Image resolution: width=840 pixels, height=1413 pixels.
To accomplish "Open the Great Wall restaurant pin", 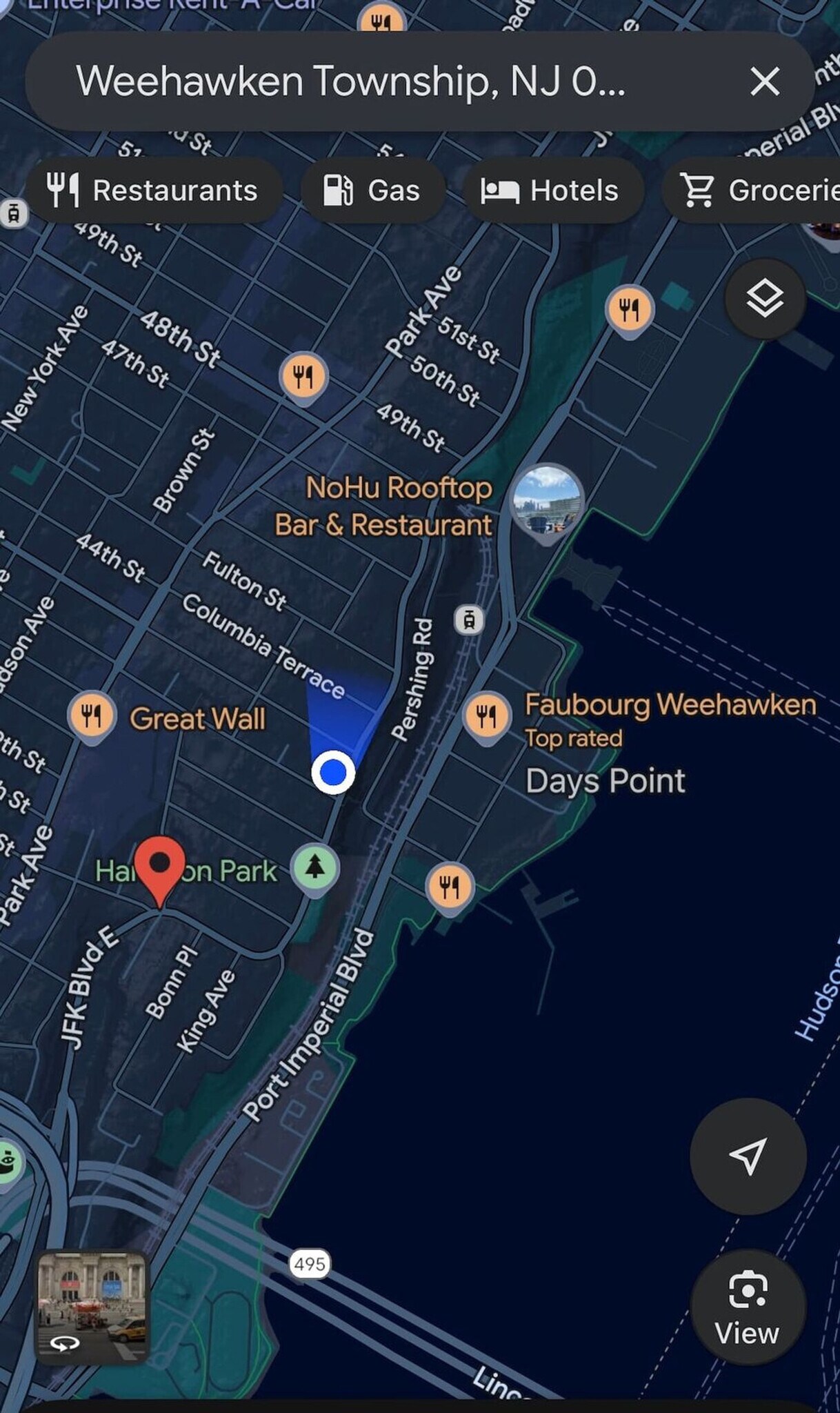I will click(x=92, y=715).
